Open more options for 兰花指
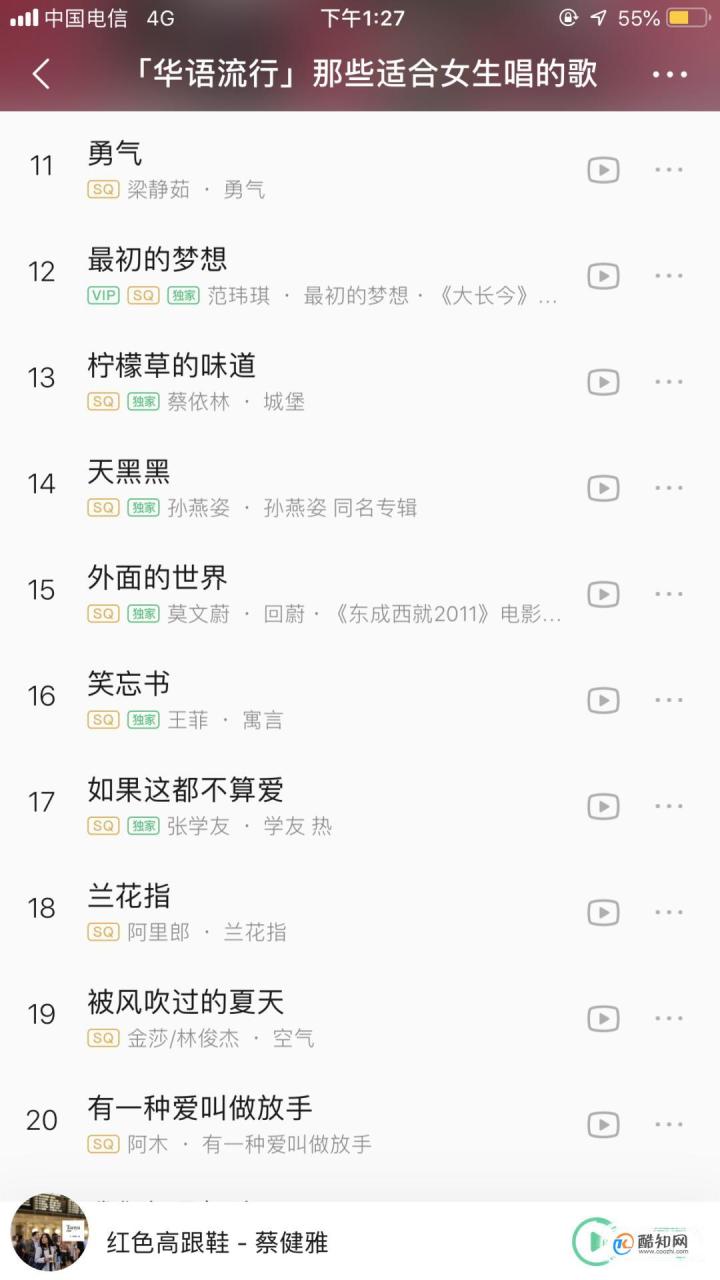Image resolution: width=720 pixels, height=1280 pixels. (x=667, y=912)
